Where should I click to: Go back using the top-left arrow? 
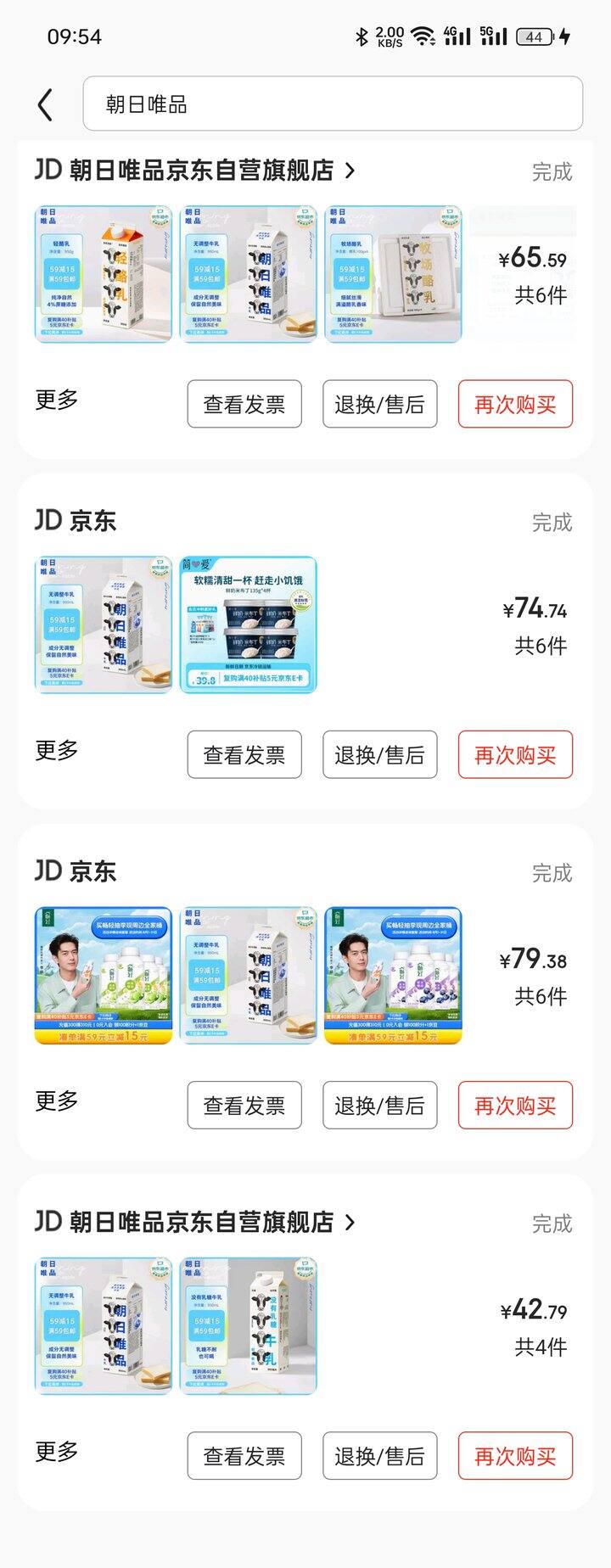click(46, 105)
